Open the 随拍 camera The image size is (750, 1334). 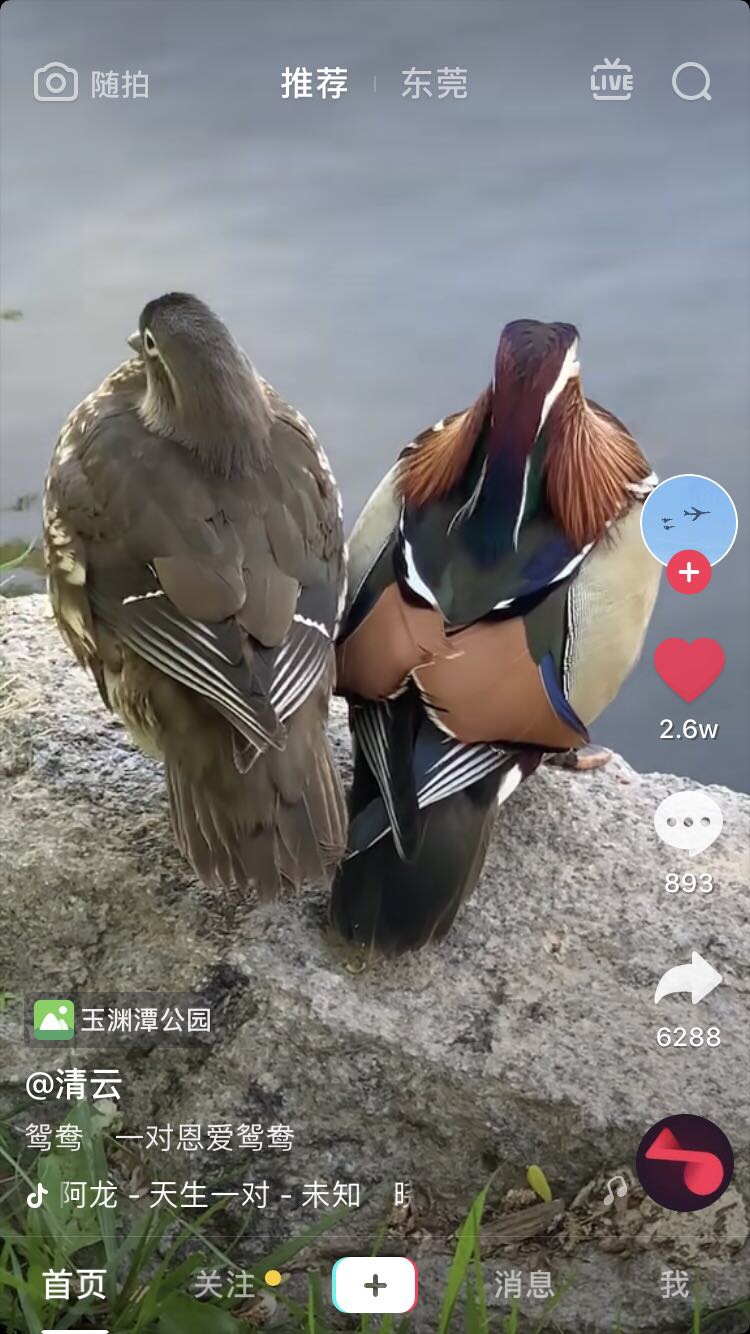click(x=91, y=83)
